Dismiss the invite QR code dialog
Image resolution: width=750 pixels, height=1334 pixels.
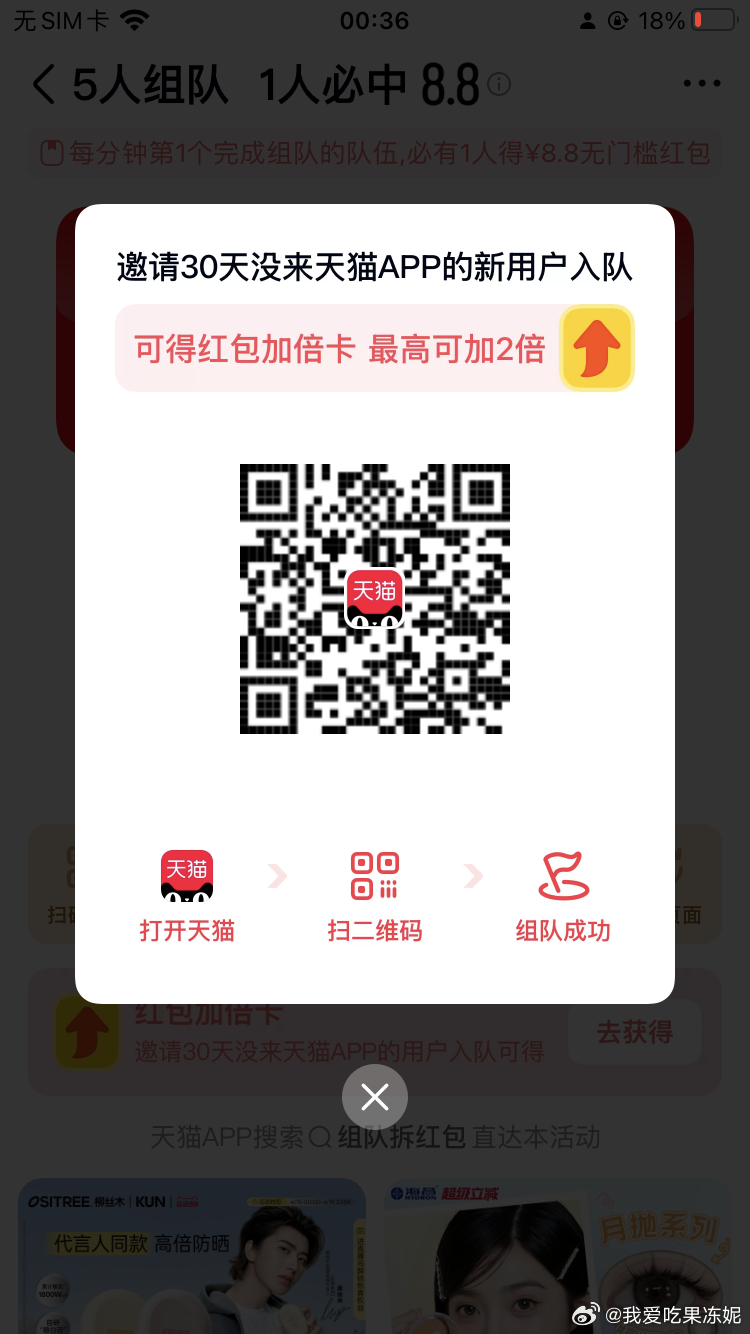(375, 1097)
